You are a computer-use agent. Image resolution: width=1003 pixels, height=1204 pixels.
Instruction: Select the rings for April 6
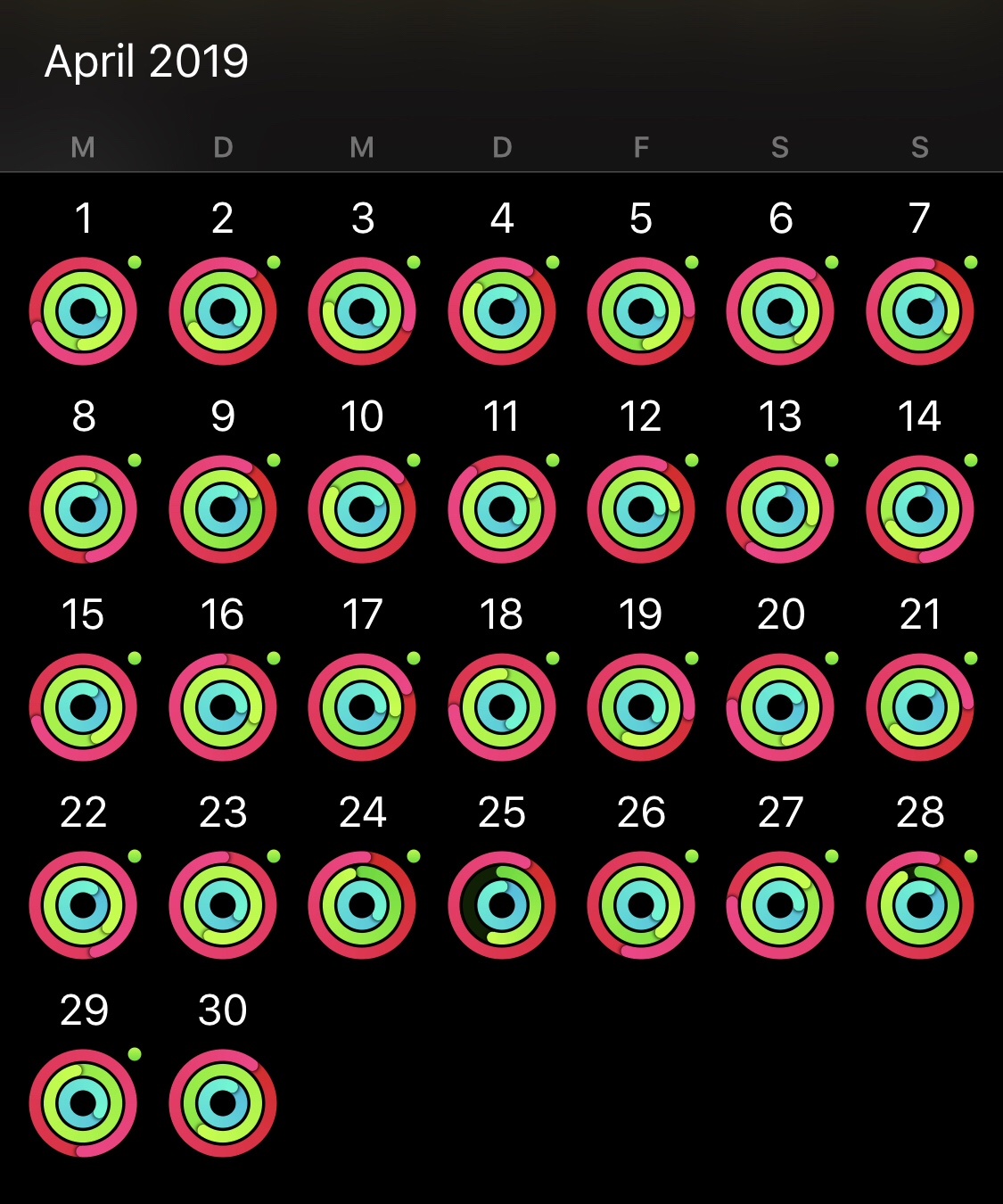780,311
